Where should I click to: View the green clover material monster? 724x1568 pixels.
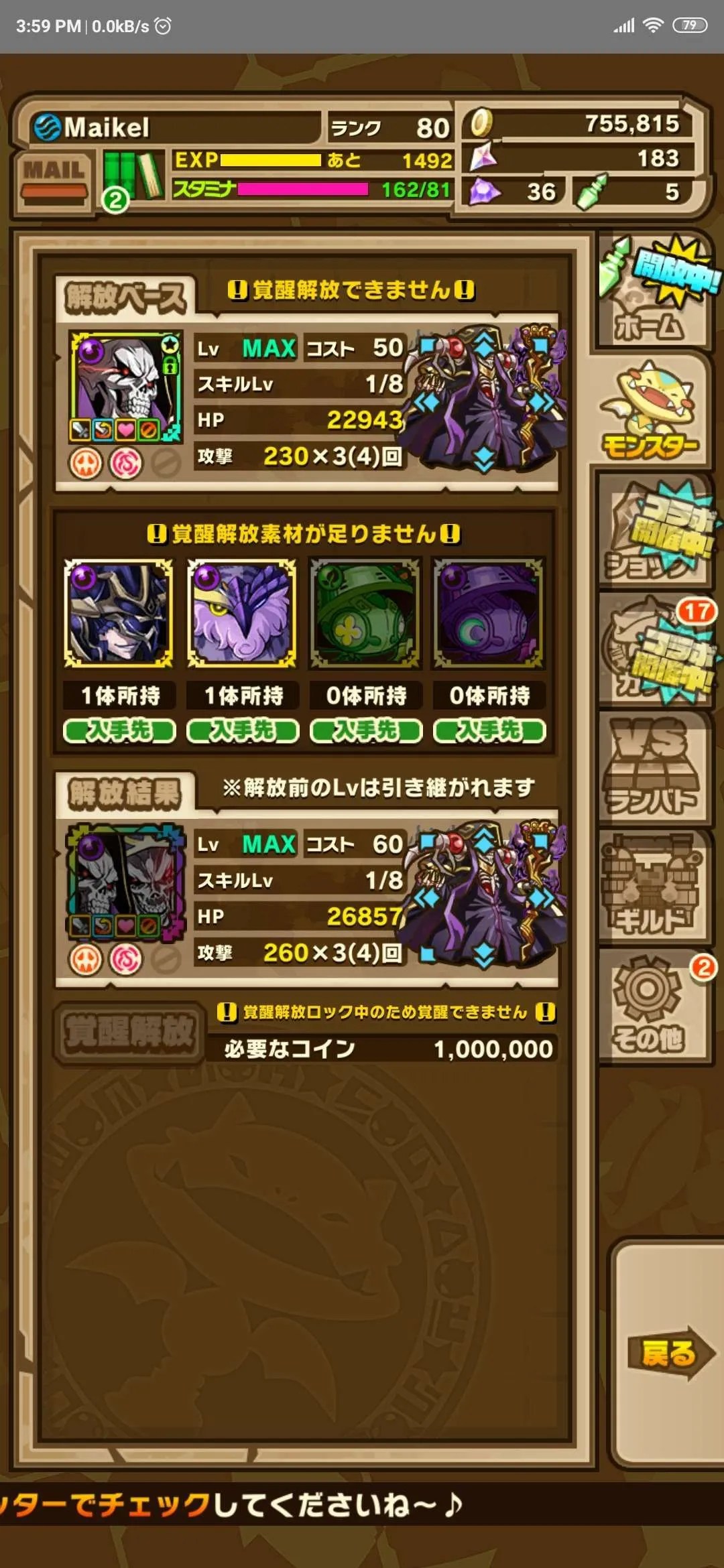click(365, 614)
